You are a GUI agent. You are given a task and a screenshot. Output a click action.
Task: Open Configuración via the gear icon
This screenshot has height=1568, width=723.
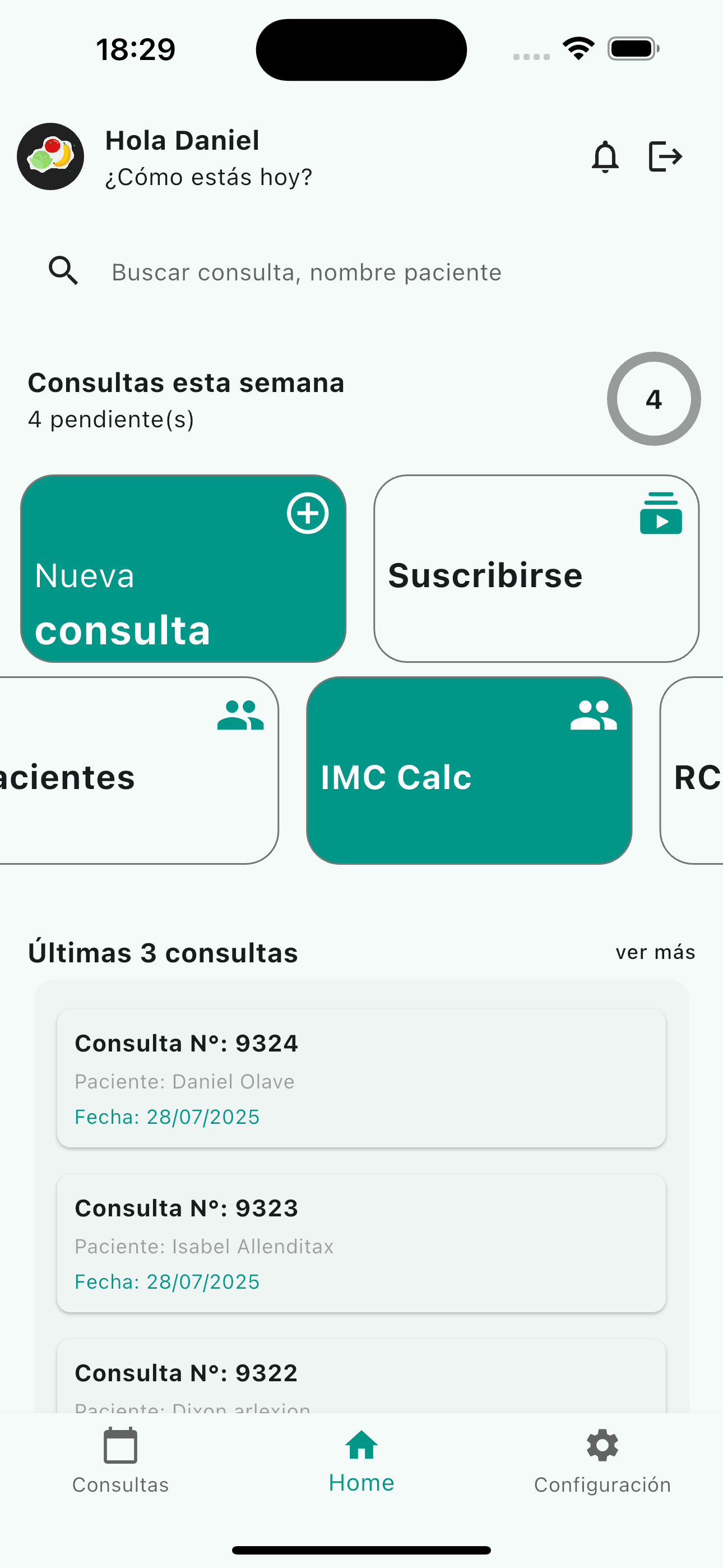tap(602, 1446)
